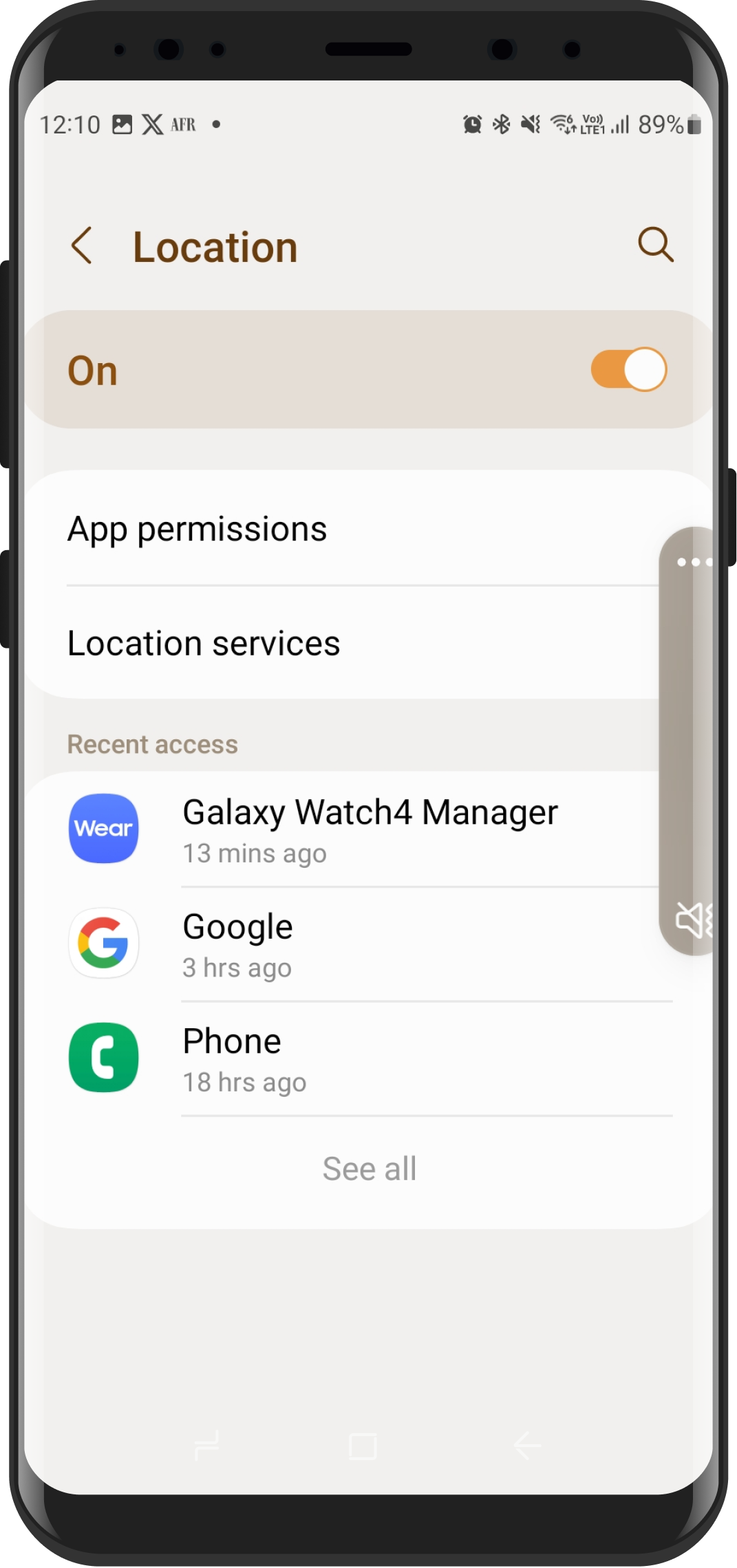737x1568 pixels.
Task: Open App permissions
Action: (197, 529)
